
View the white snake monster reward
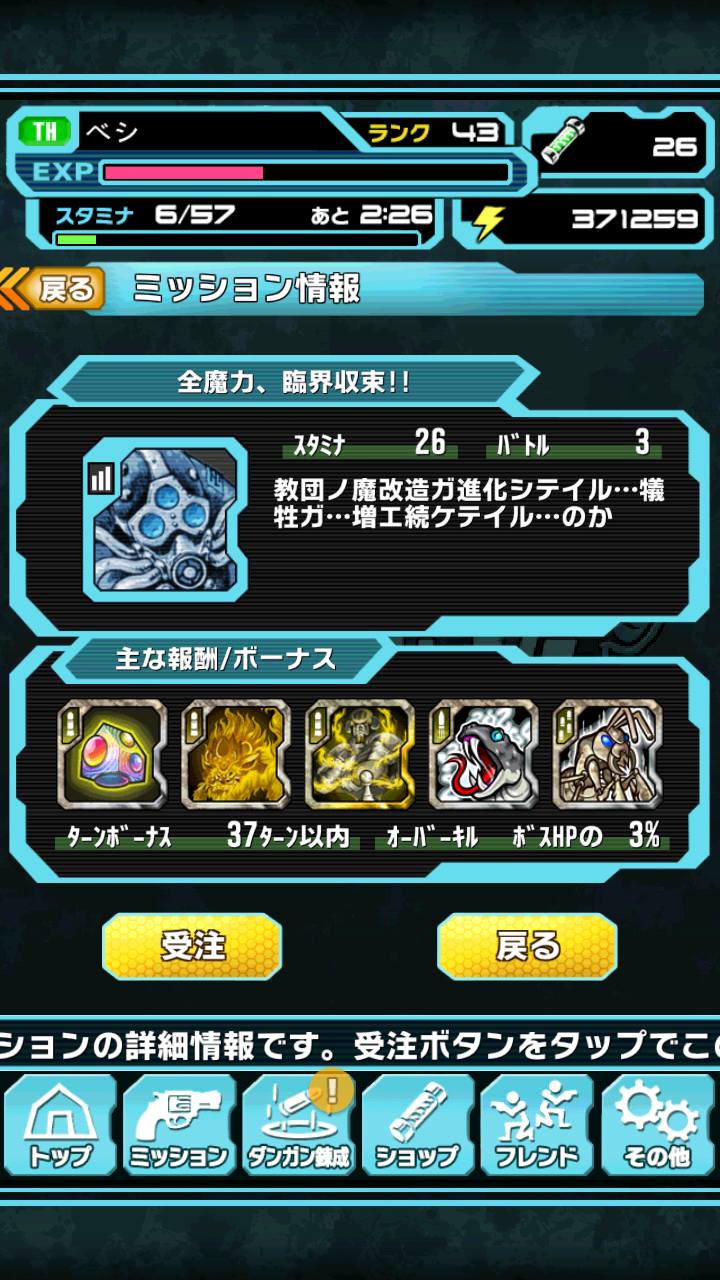[x=483, y=755]
